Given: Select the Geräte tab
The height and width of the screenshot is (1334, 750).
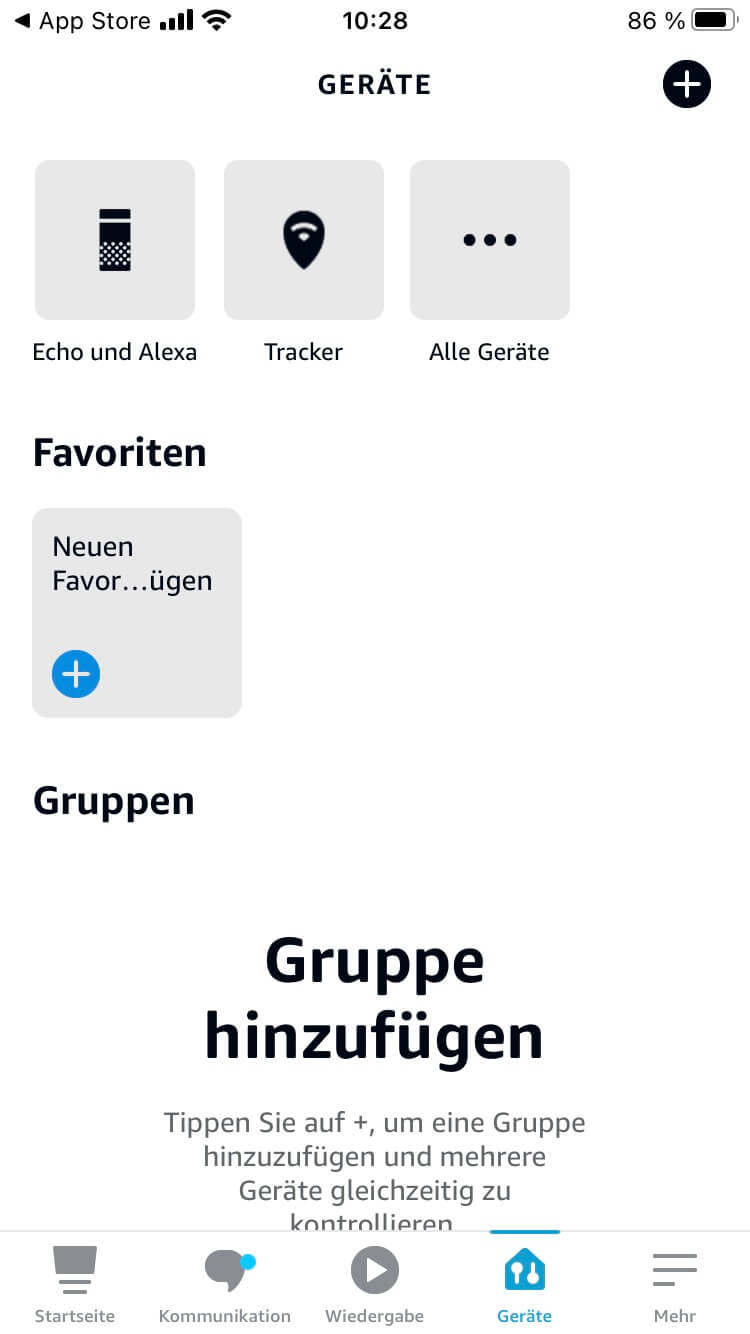Looking at the screenshot, I should pyautogui.click(x=525, y=1284).
